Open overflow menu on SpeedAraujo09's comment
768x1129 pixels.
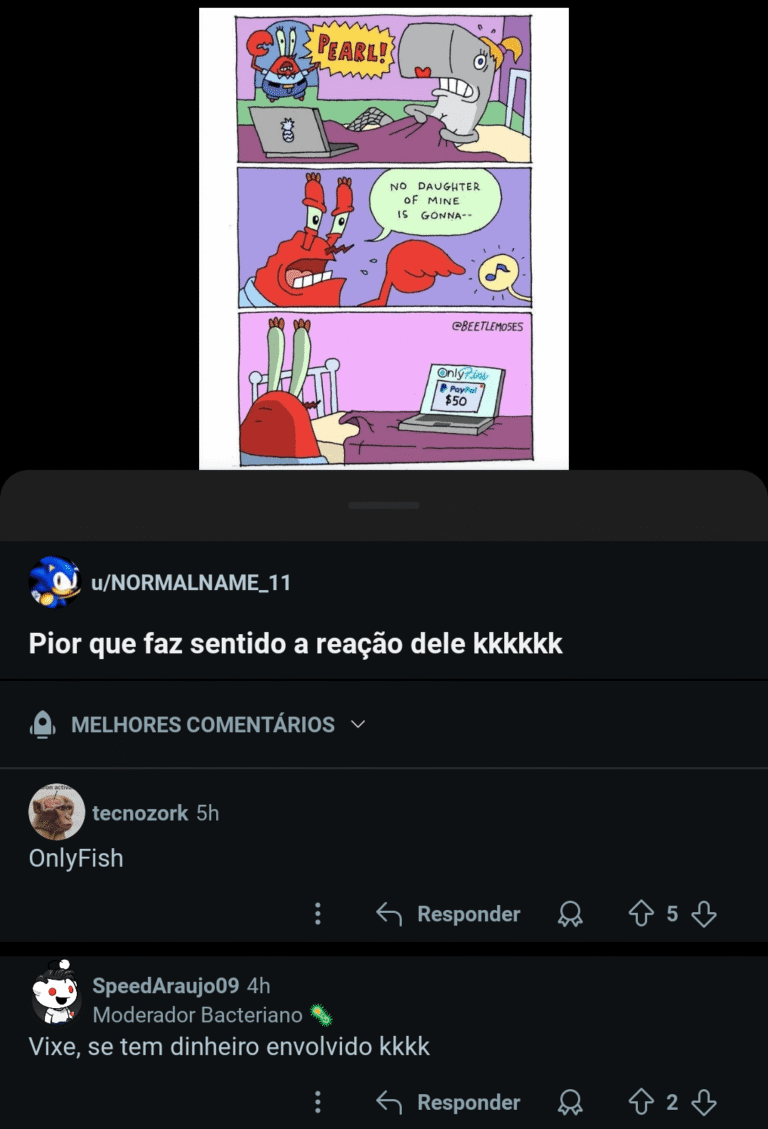tap(318, 1102)
